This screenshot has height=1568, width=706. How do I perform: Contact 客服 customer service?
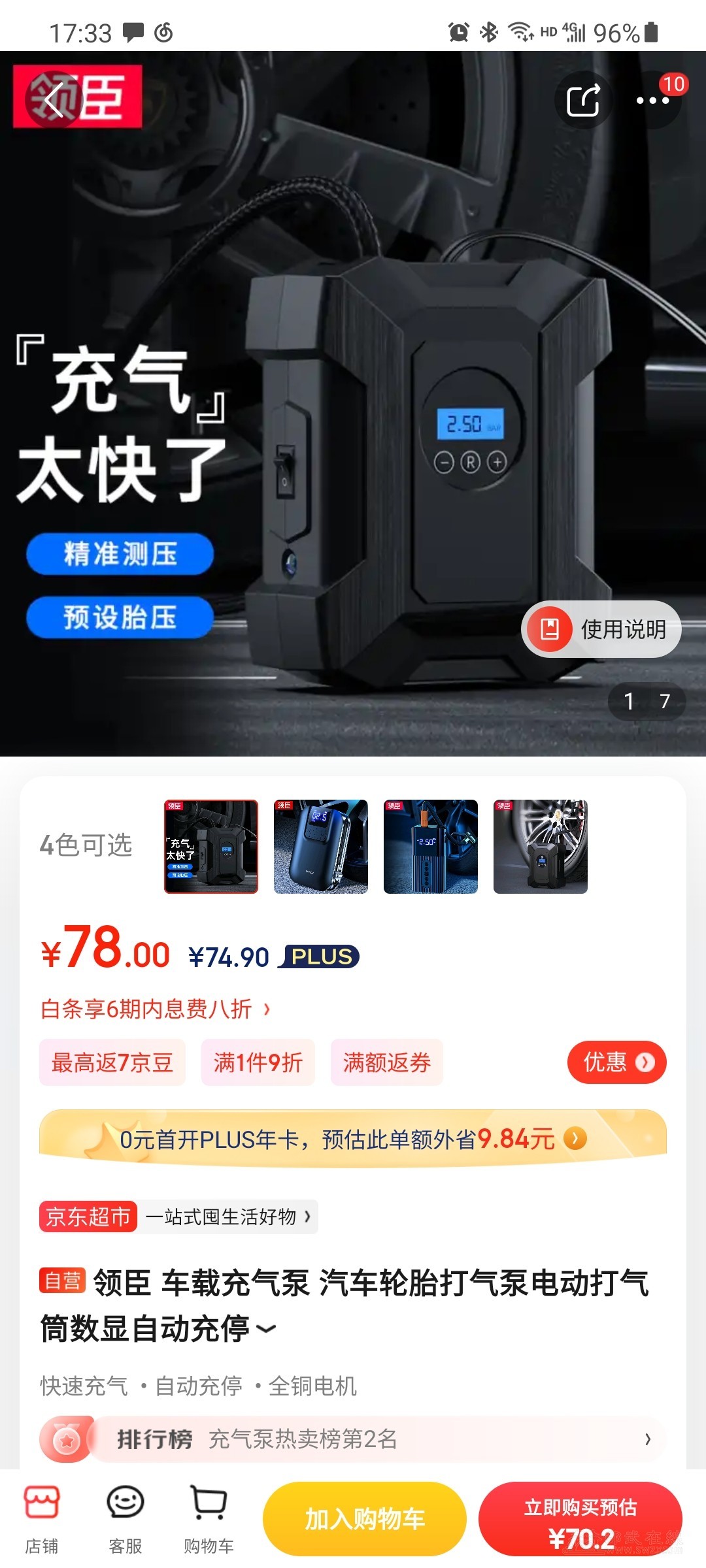126,1518
